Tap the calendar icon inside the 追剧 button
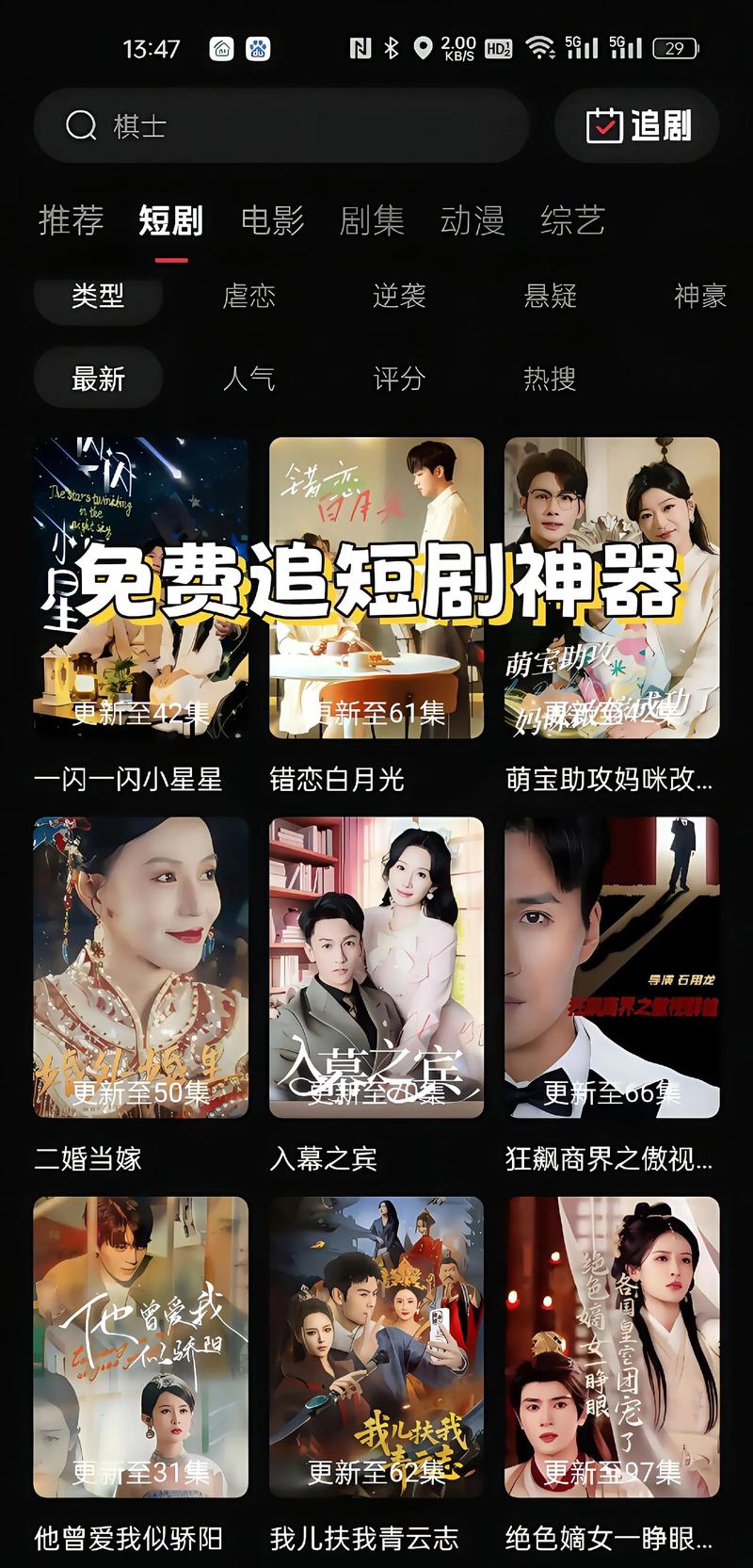 (x=605, y=126)
